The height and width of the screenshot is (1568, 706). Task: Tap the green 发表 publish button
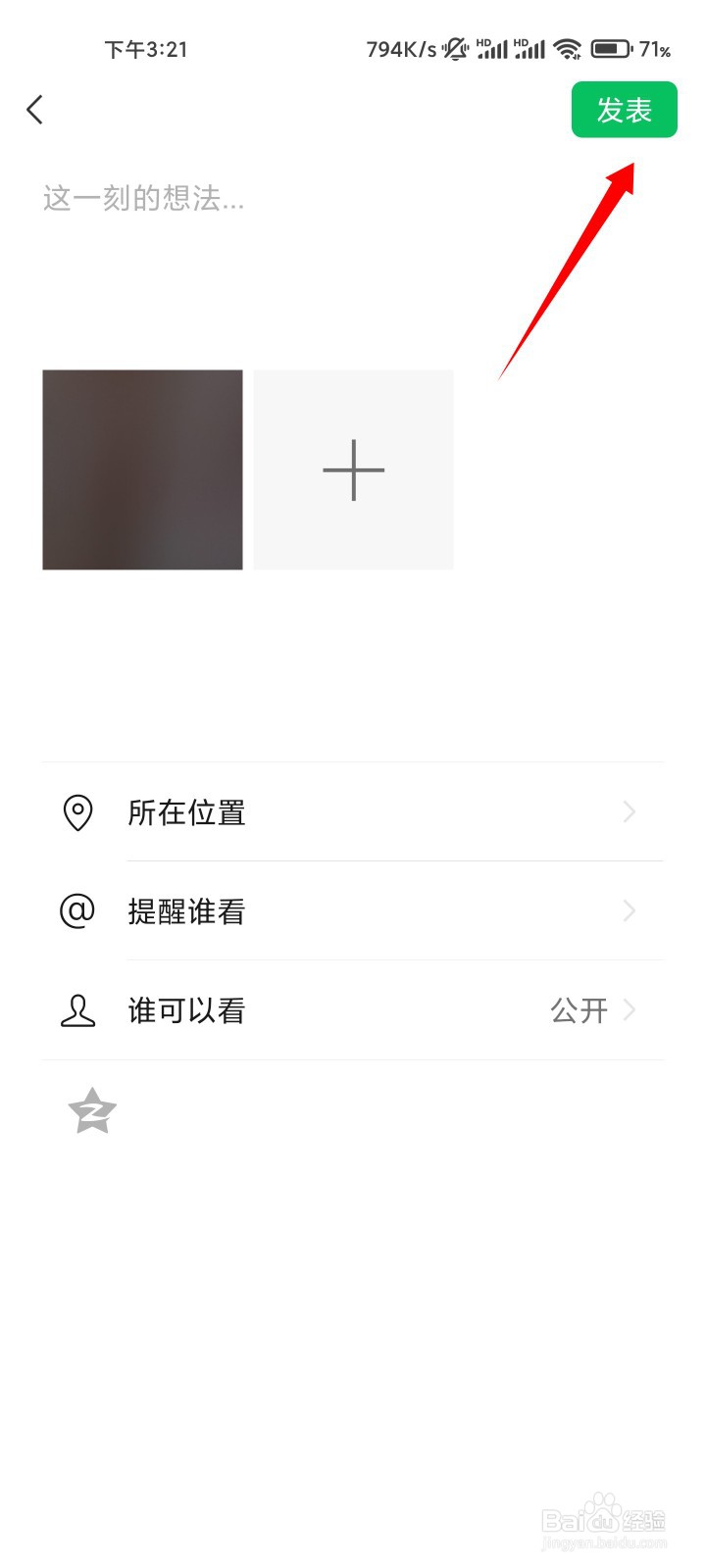point(624,110)
